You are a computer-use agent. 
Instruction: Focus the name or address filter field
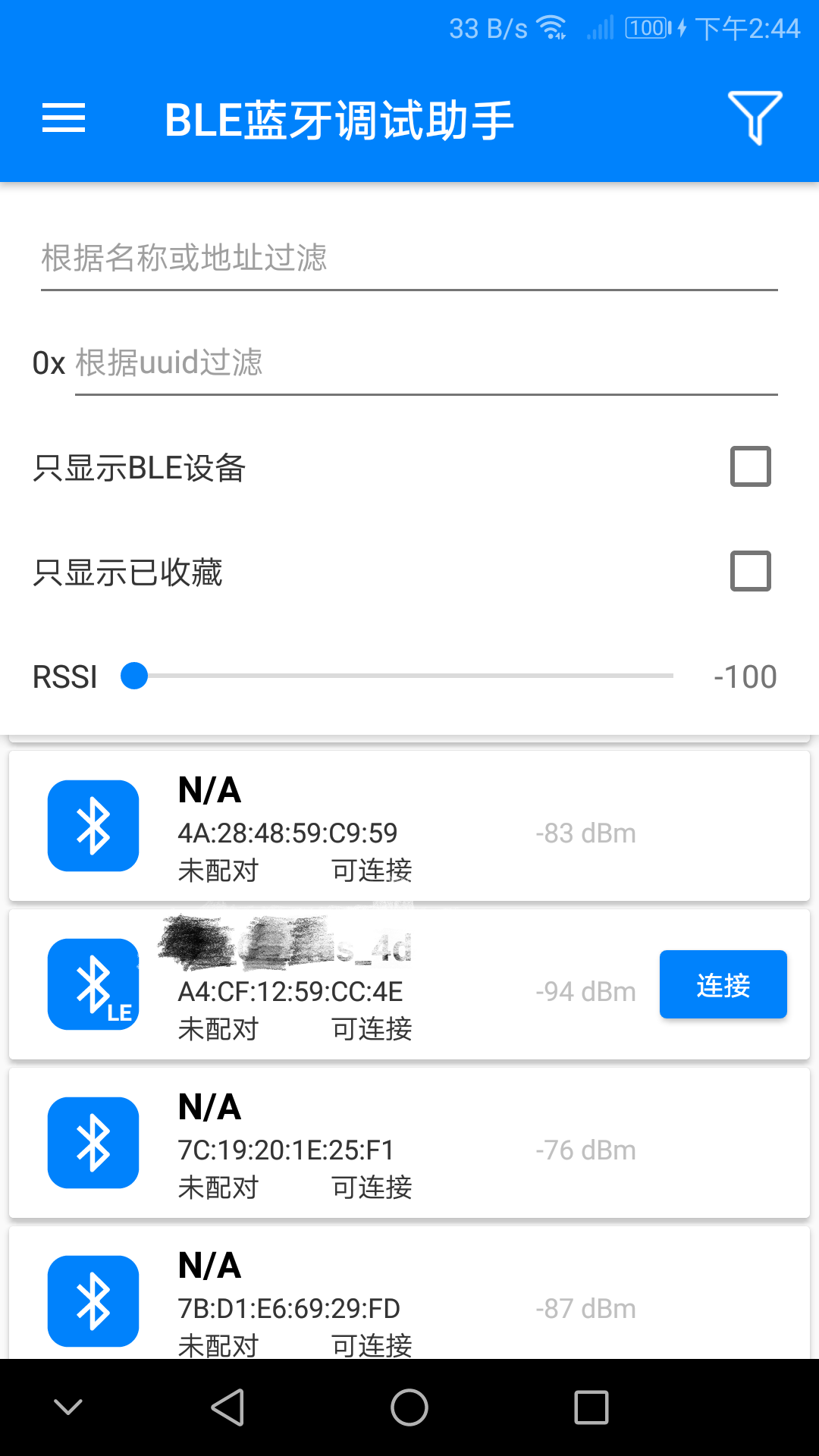point(409,259)
